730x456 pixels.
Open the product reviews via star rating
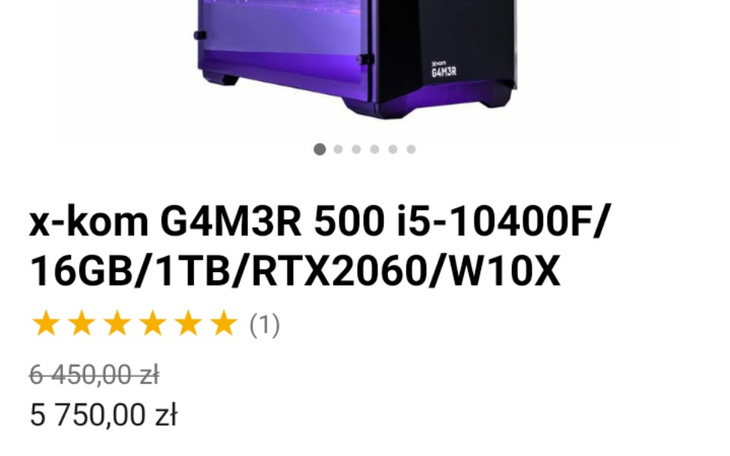pyautogui.click(x=134, y=324)
